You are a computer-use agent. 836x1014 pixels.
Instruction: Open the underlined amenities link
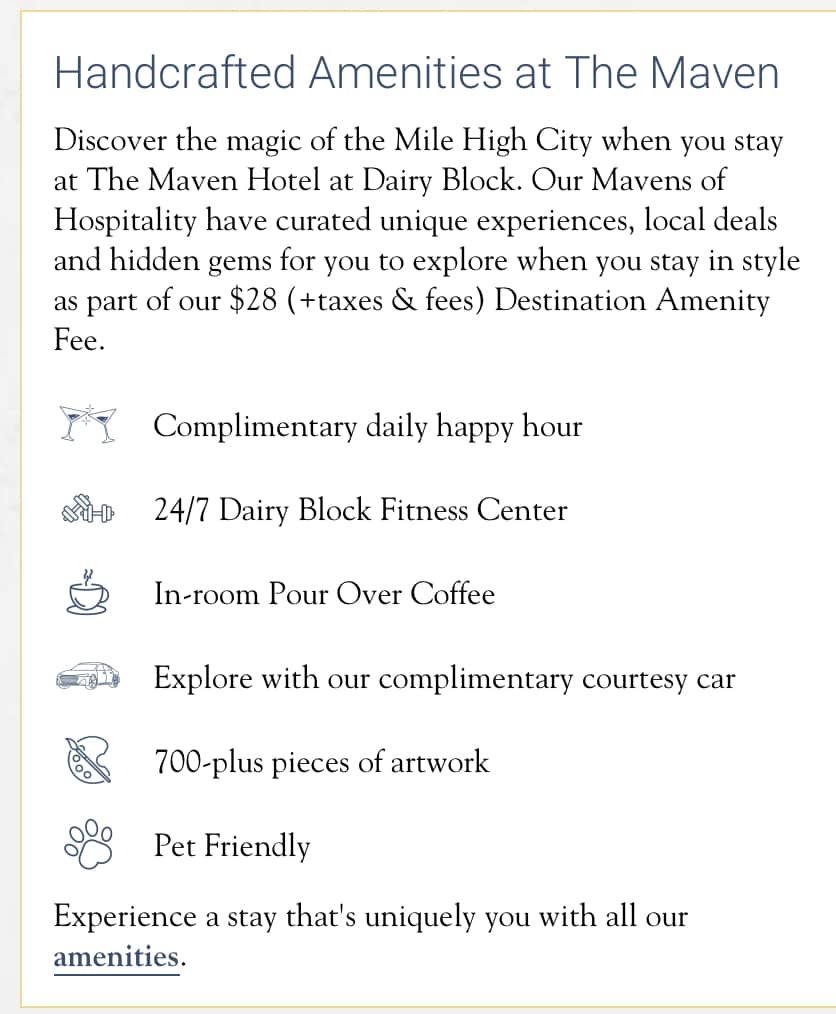pos(116,957)
